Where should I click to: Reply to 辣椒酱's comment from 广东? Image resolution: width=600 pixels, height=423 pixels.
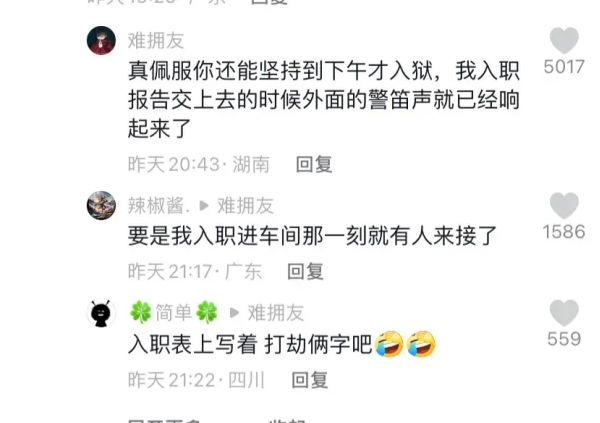tap(306, 271)
